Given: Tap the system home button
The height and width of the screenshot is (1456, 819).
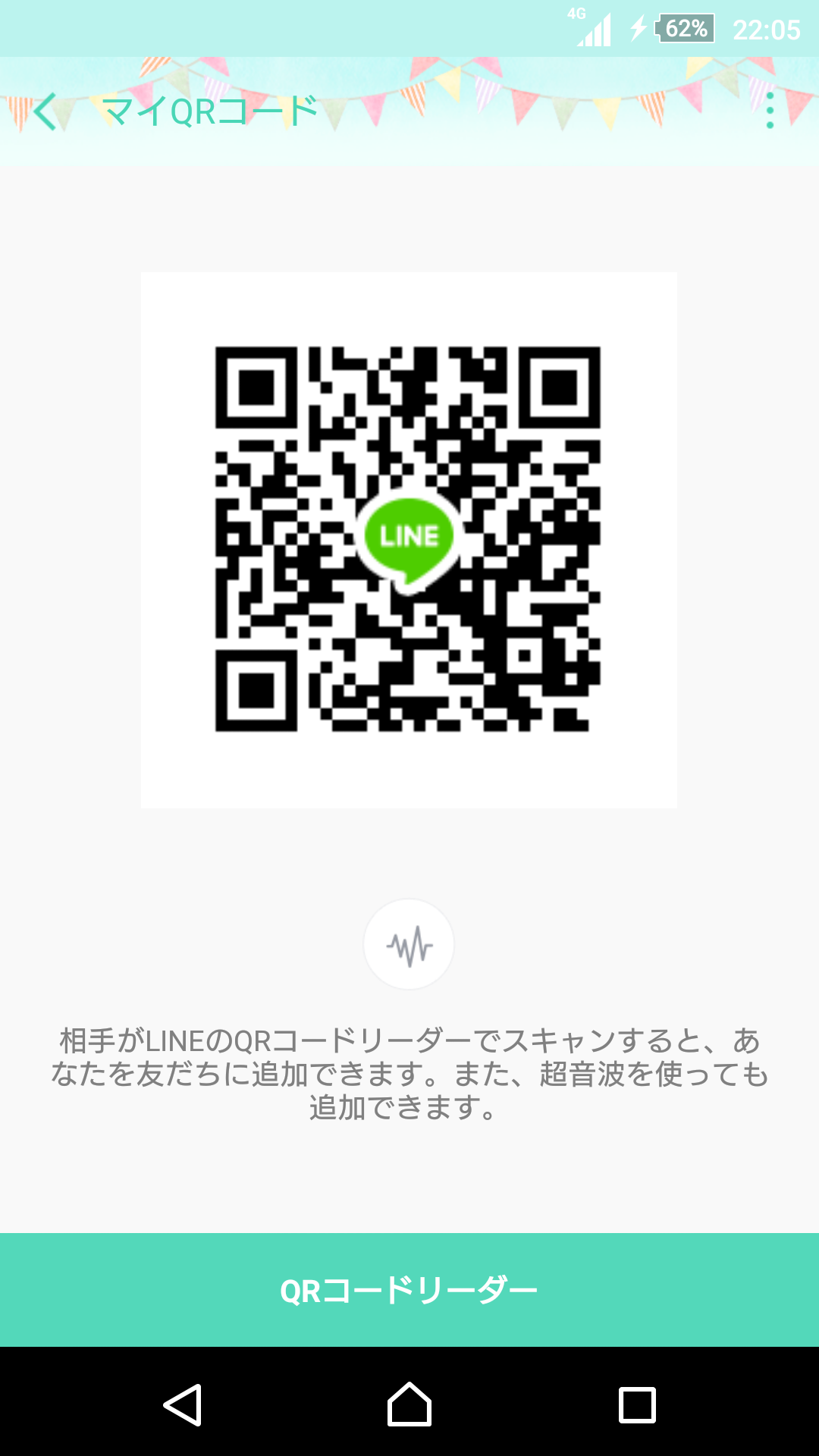Looking at the screenshot, I should (x=409, y=1404).
